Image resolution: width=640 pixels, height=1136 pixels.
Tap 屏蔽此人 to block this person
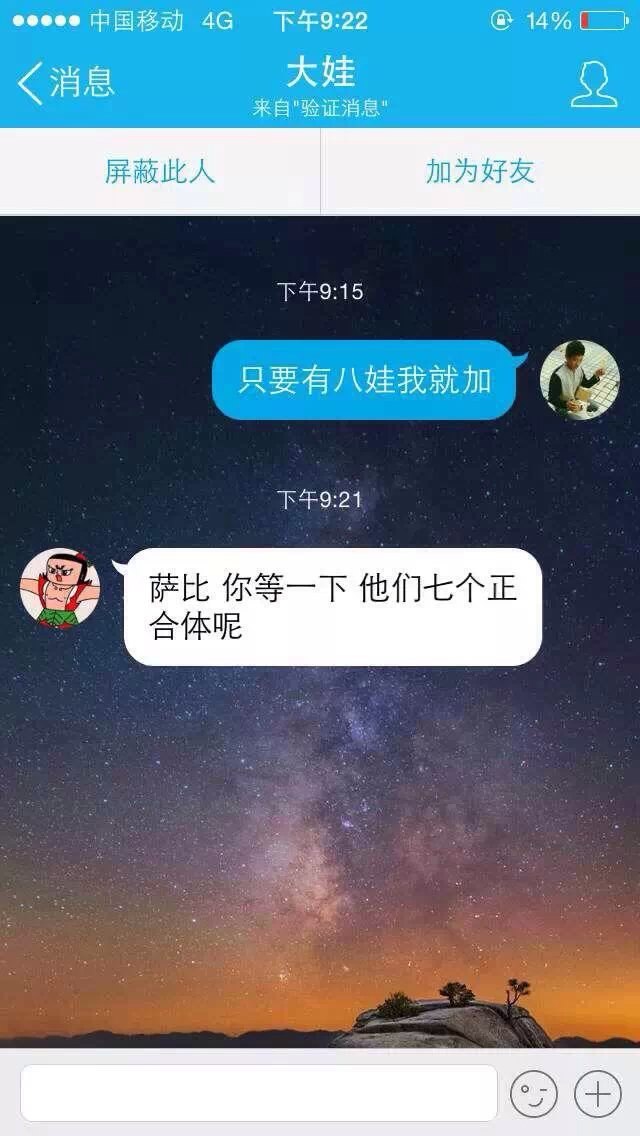(160, 171)
